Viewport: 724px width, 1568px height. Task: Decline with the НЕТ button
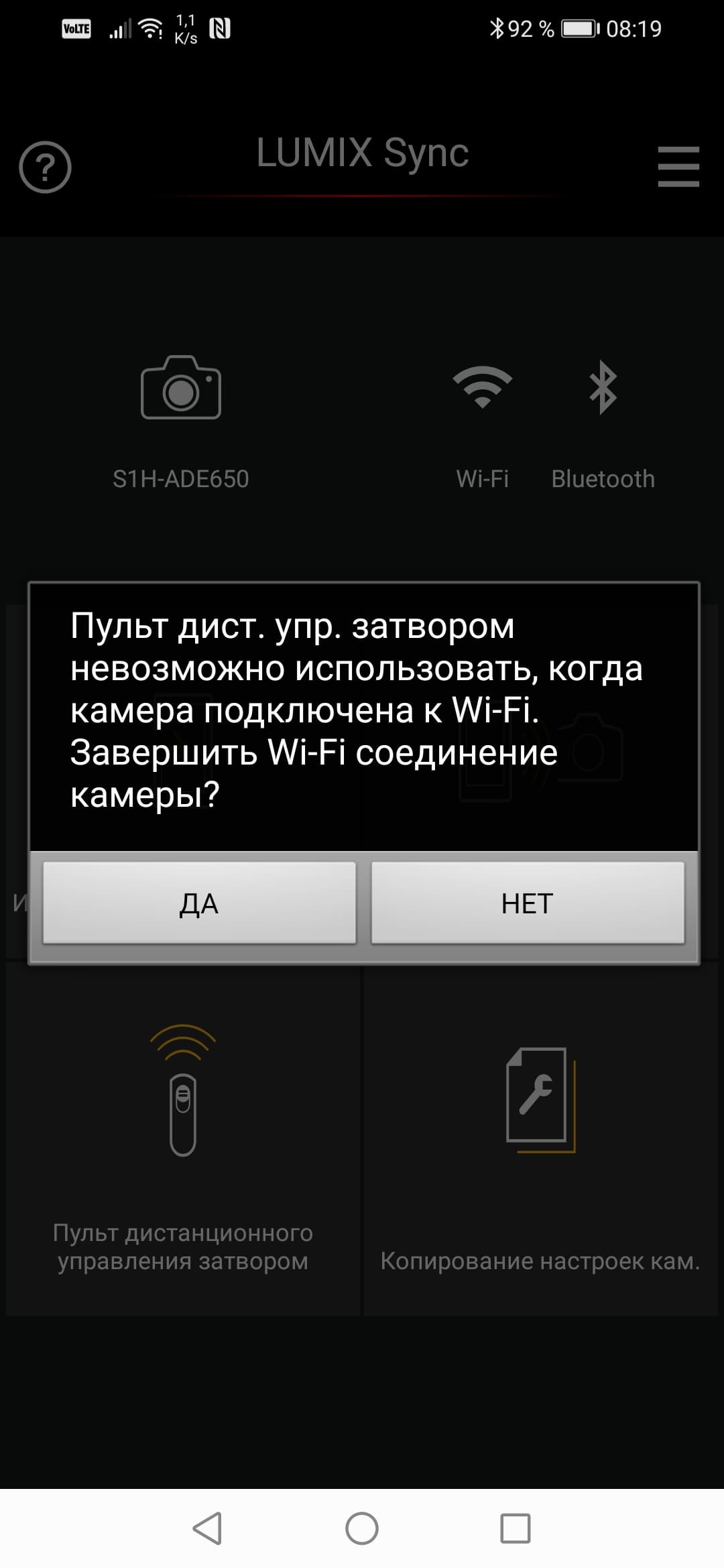528,903
